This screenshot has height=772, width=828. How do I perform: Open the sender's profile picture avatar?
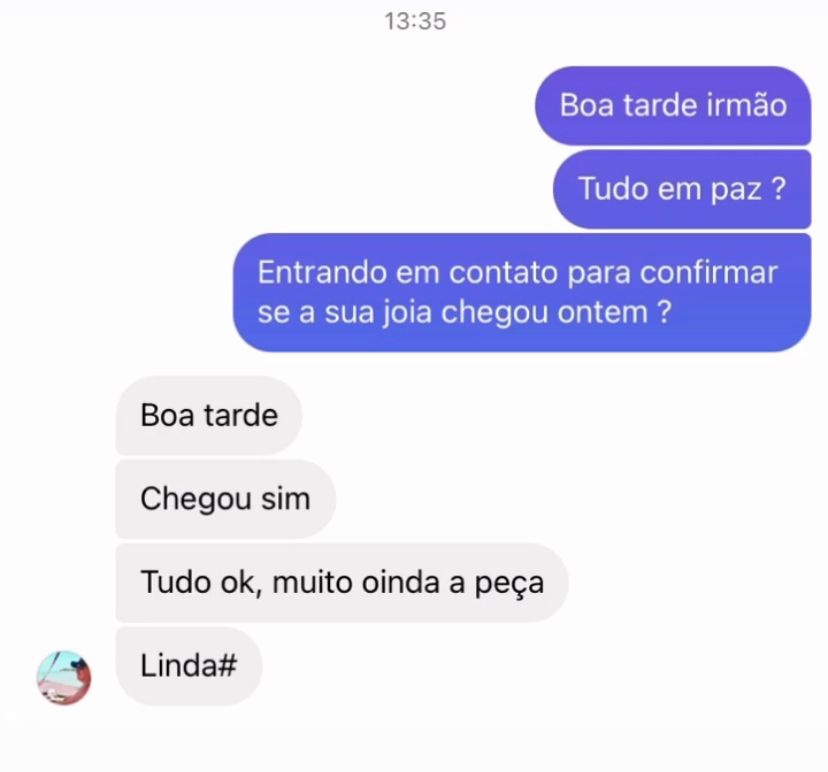(x=64, y=678)
